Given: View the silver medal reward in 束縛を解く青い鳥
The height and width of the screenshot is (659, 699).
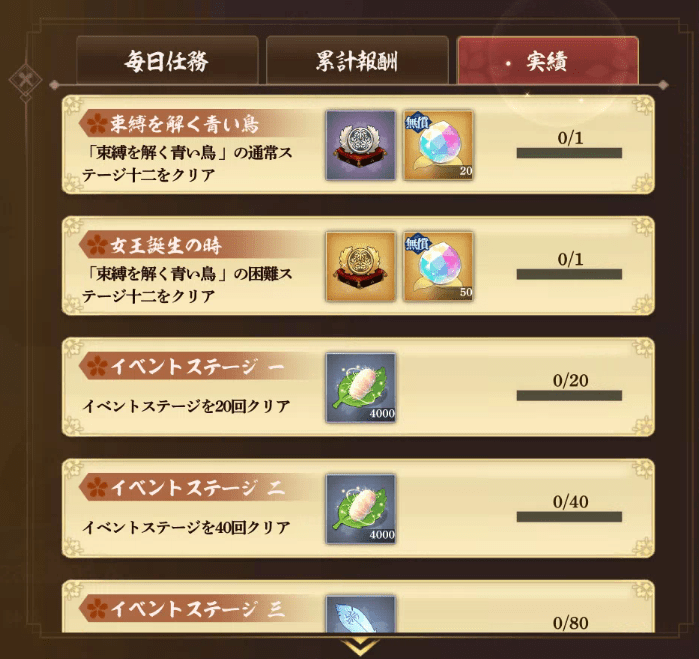Looking at the screenshot, I should coord(361,145).
